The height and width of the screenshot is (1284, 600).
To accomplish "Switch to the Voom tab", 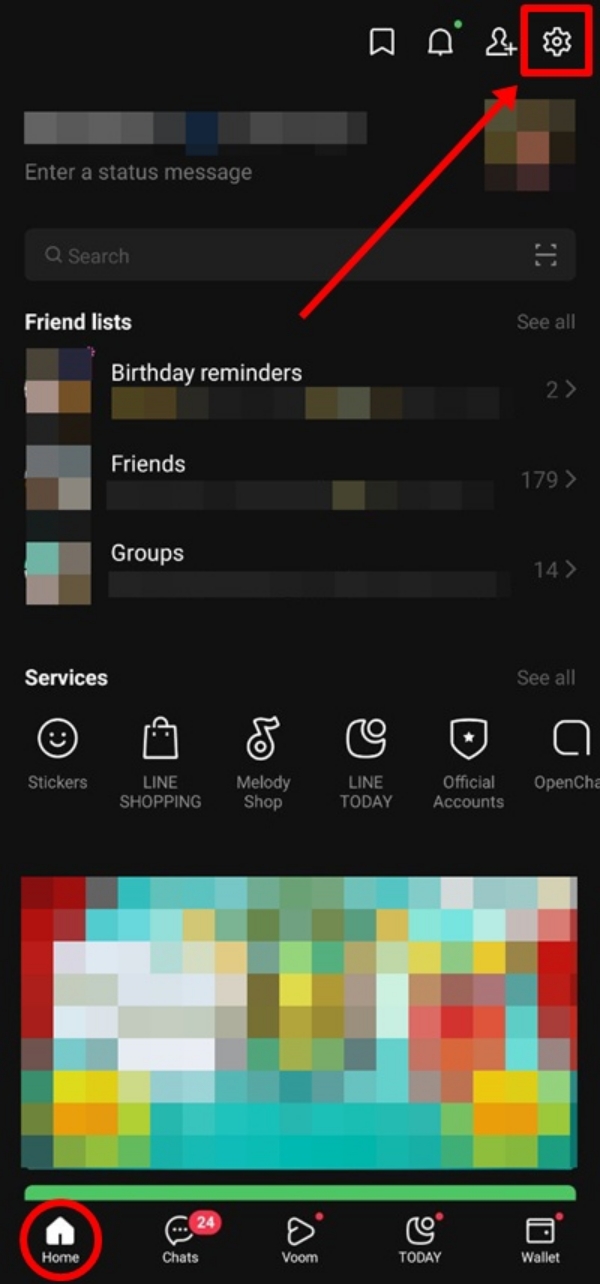I will (300, 1238).
